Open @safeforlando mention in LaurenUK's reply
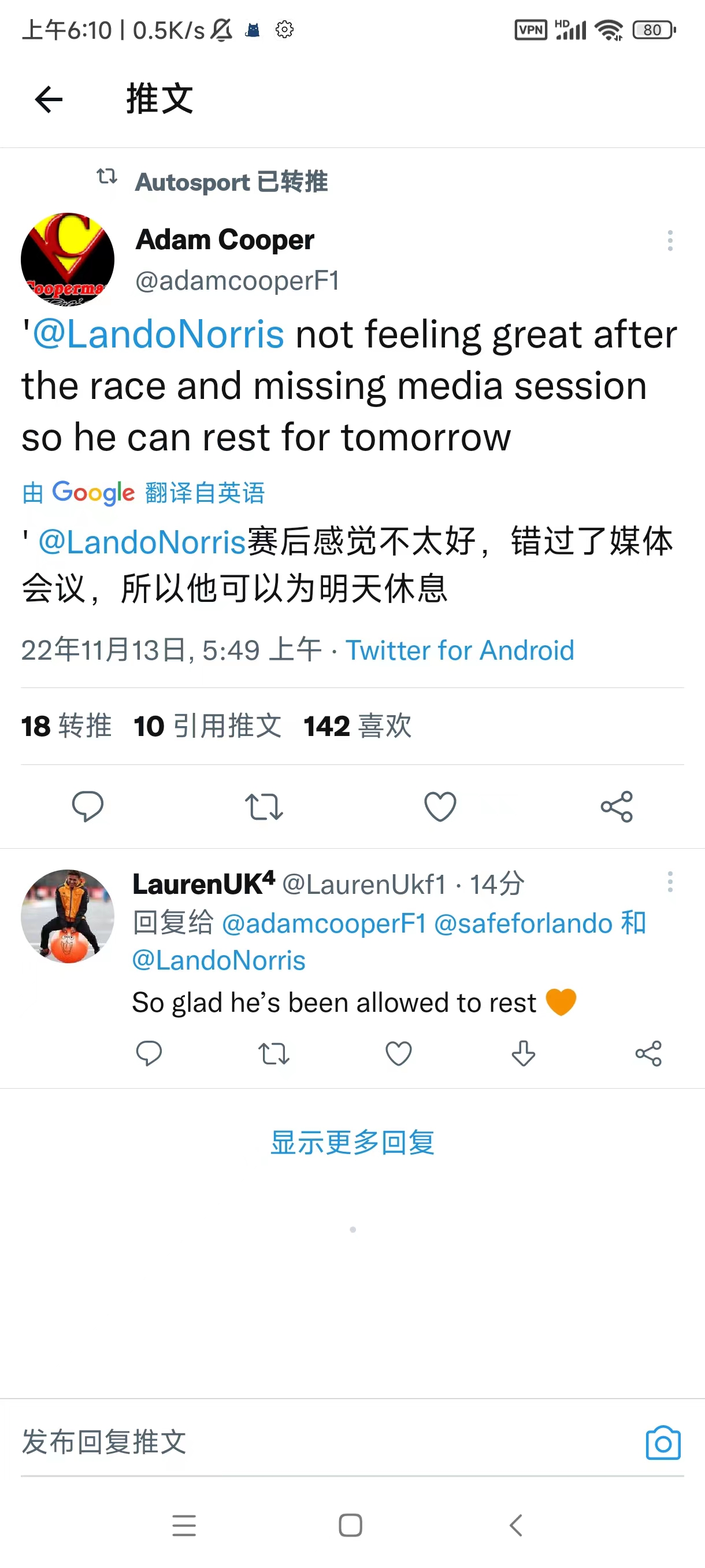Viewport: 705px width, 1568px height. click(x=524, y=923)
